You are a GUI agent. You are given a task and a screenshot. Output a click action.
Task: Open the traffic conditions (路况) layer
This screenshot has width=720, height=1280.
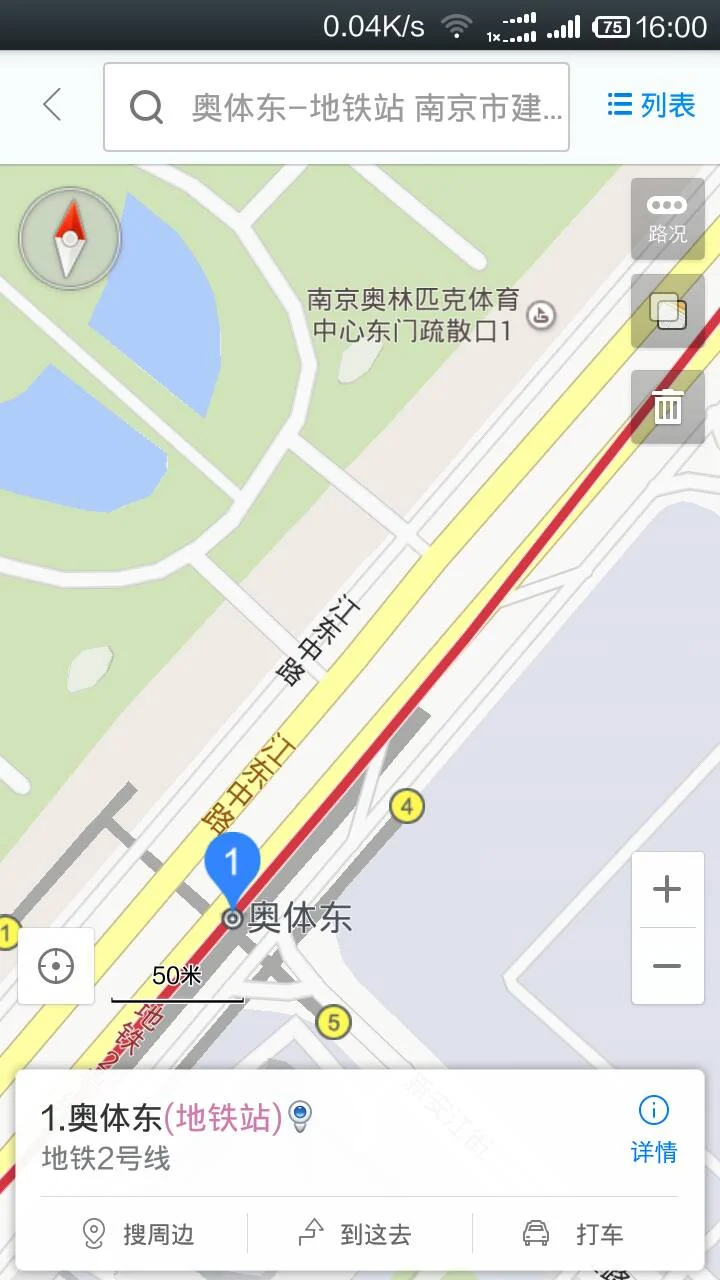point(666,219)
